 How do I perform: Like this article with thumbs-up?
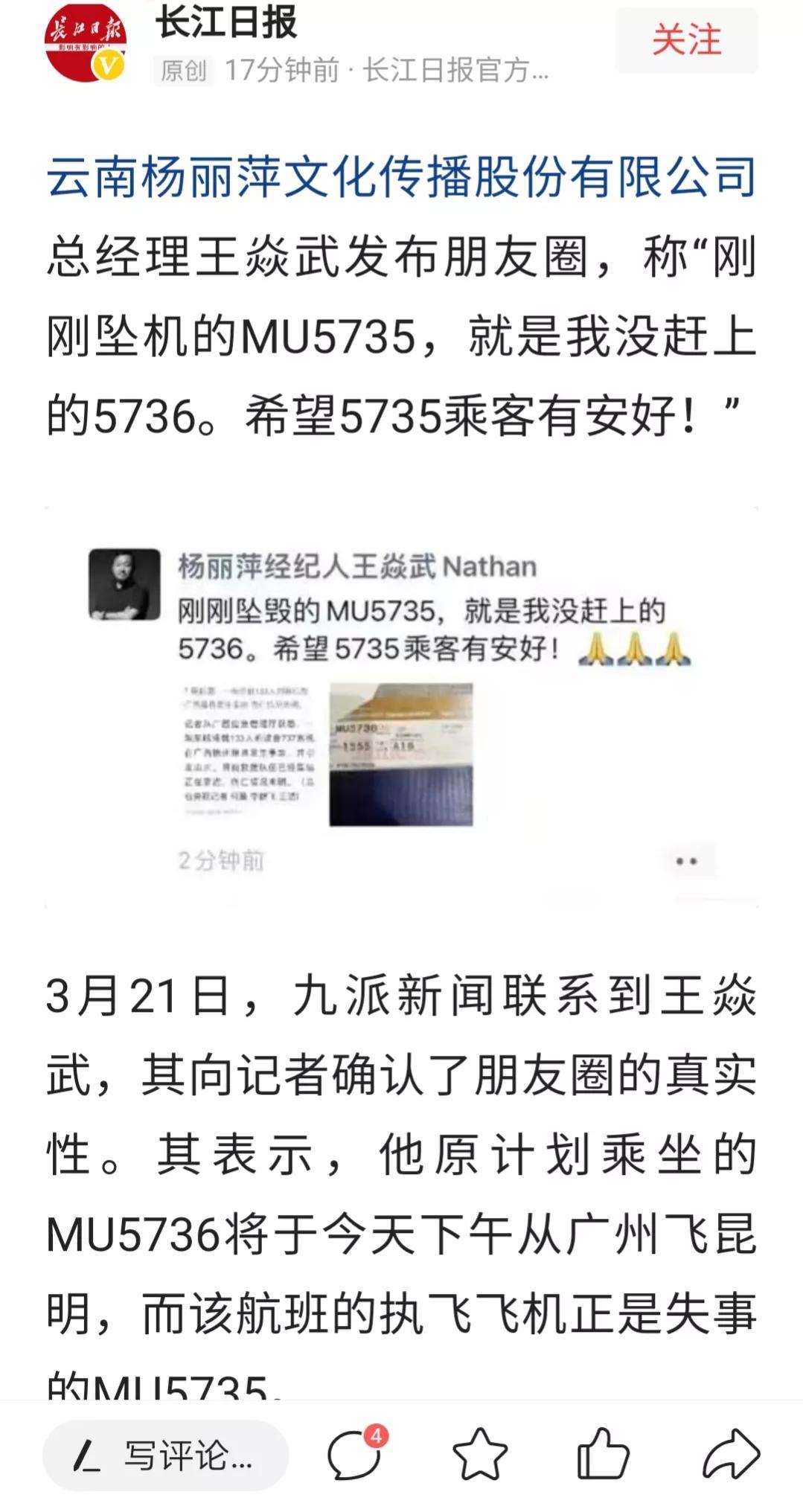[x=603, y=1453]
